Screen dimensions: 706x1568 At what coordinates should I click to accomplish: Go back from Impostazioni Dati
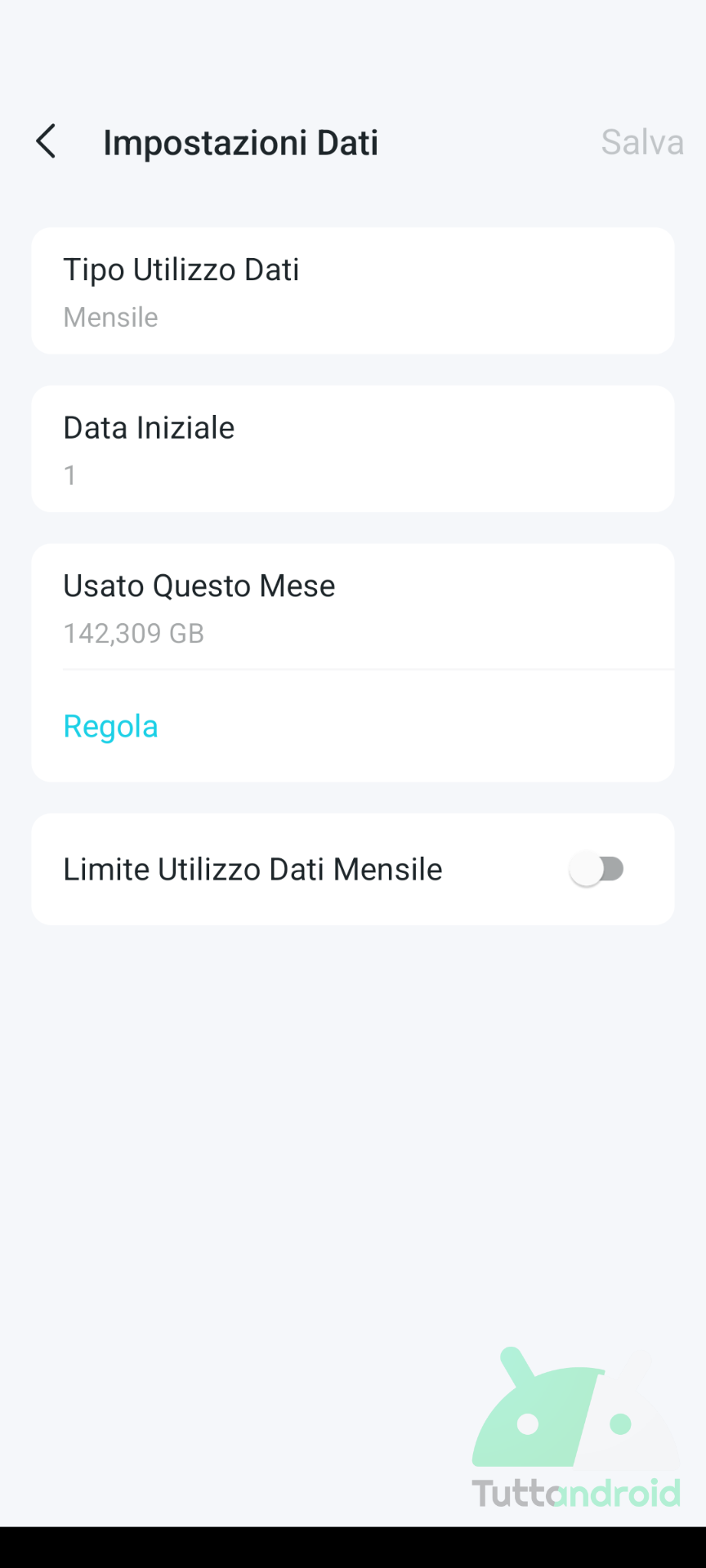pyautogui.click(x=46, y=142)
